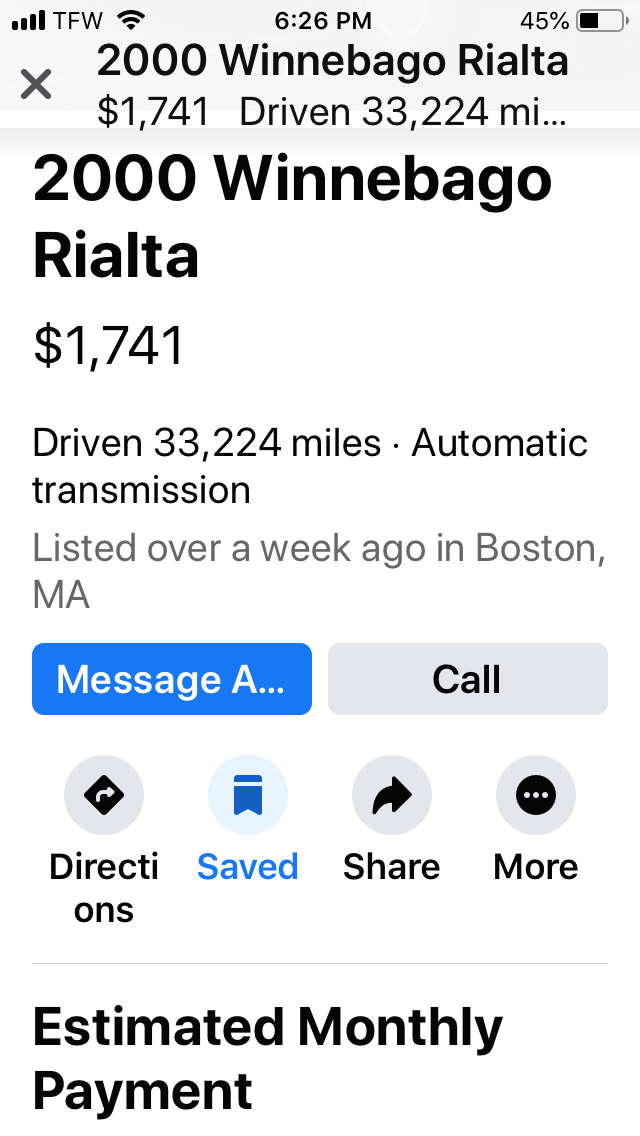Share the Winnebago Rialta listing
640x1136 pixels.
pos(391,795)
